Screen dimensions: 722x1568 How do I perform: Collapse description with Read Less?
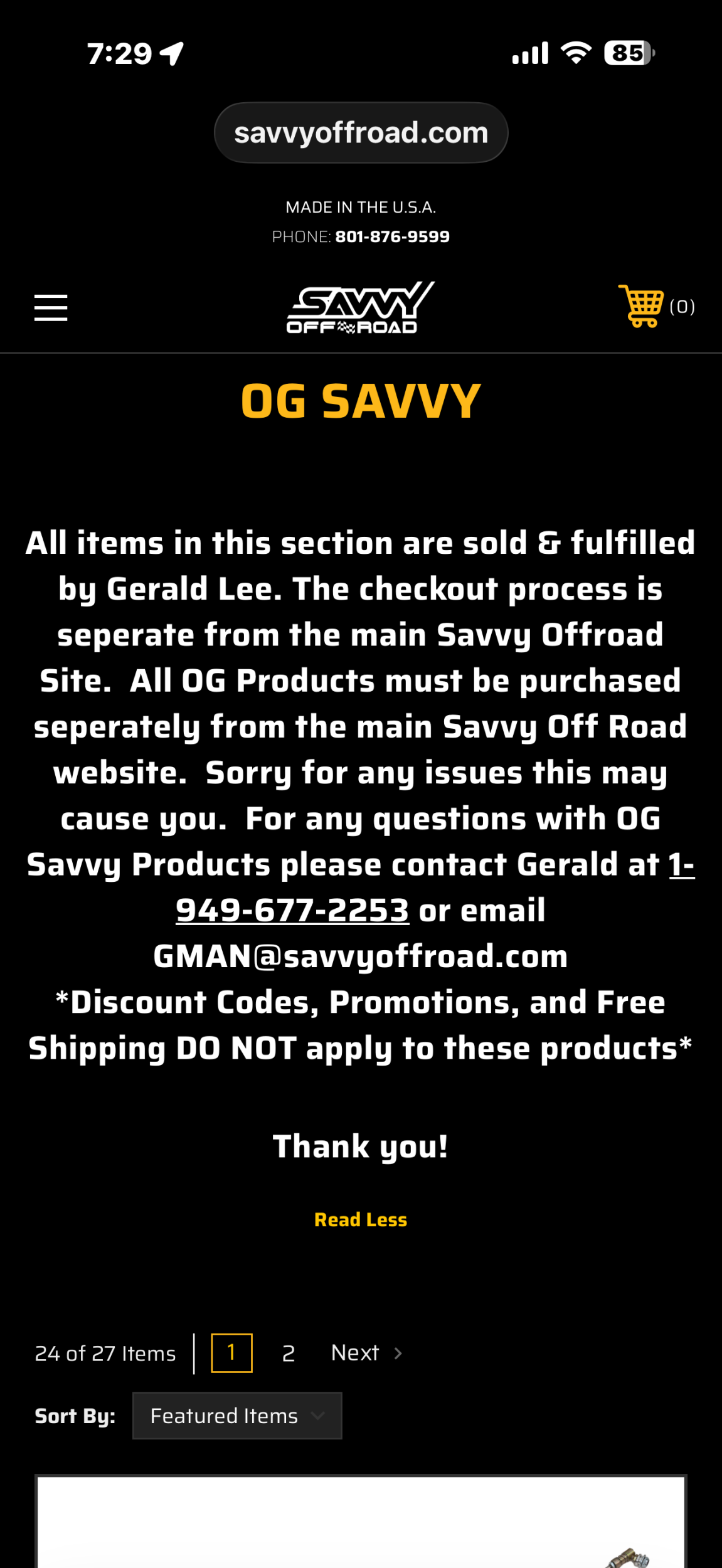(361, 1219)
